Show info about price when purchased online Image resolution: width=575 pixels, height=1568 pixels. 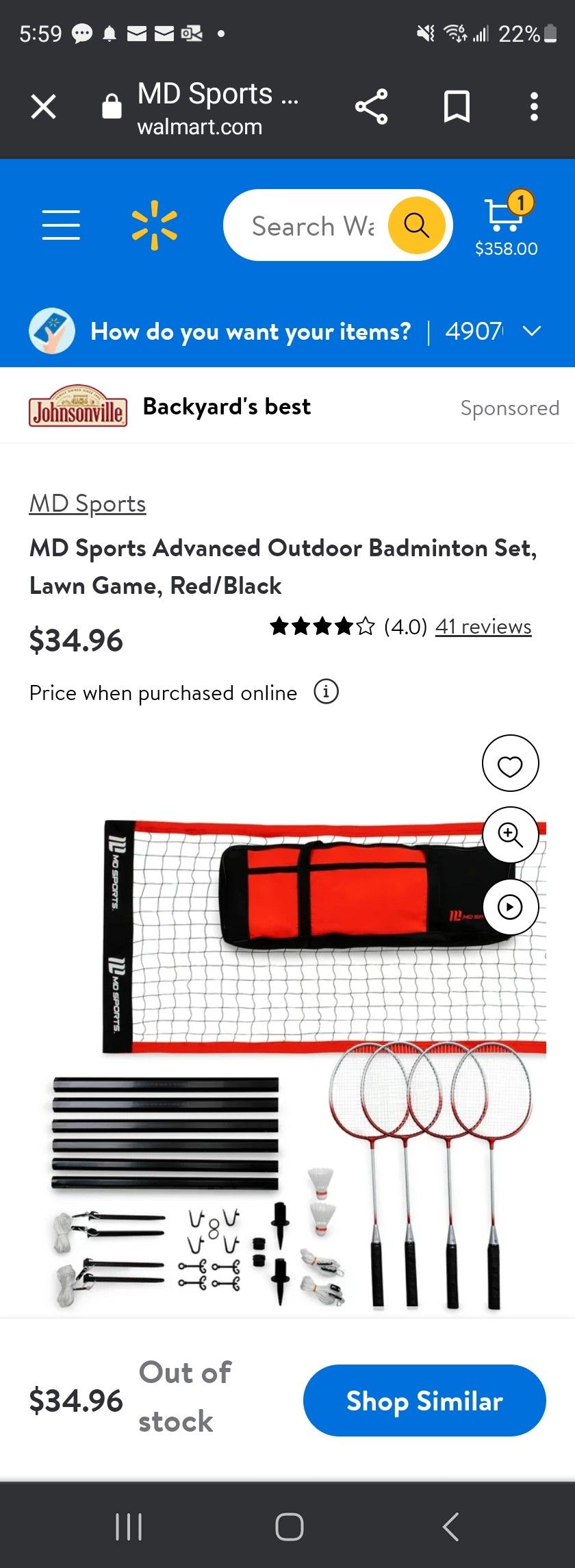click(x=326, y=692)
